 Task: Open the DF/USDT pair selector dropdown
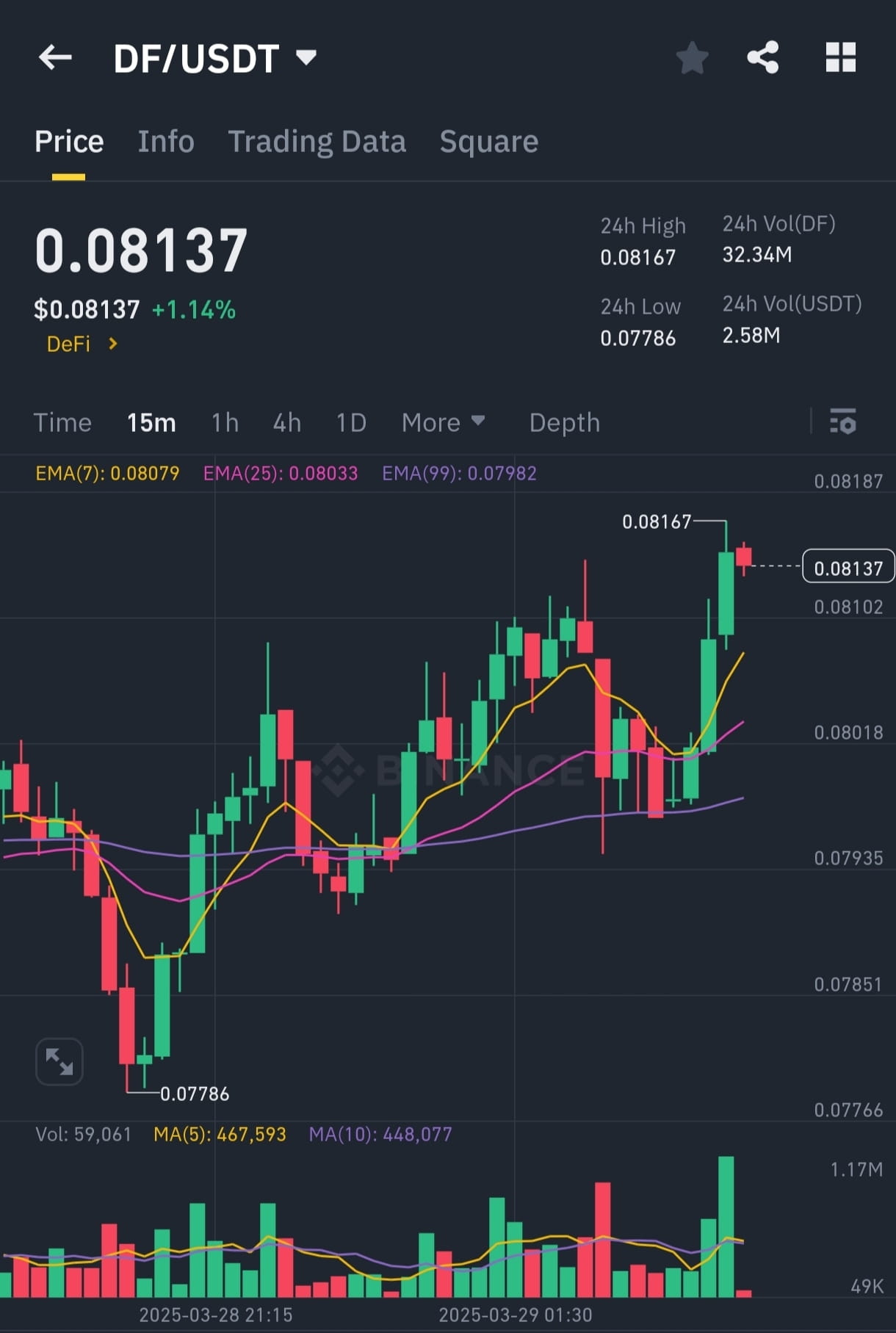point(213,57)
